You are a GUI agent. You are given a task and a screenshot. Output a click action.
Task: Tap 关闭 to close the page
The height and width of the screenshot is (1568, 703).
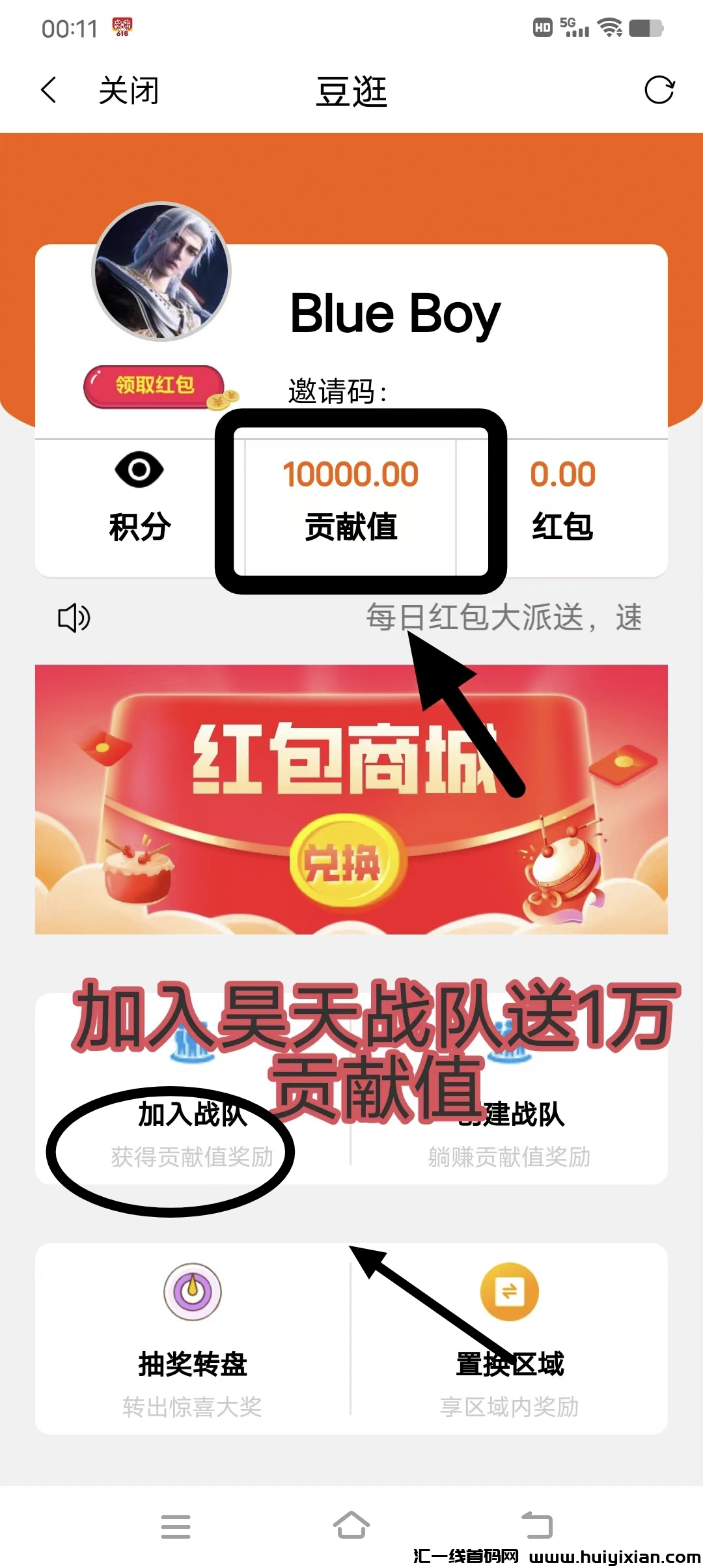pyautogui.click(x=129, y=90)
